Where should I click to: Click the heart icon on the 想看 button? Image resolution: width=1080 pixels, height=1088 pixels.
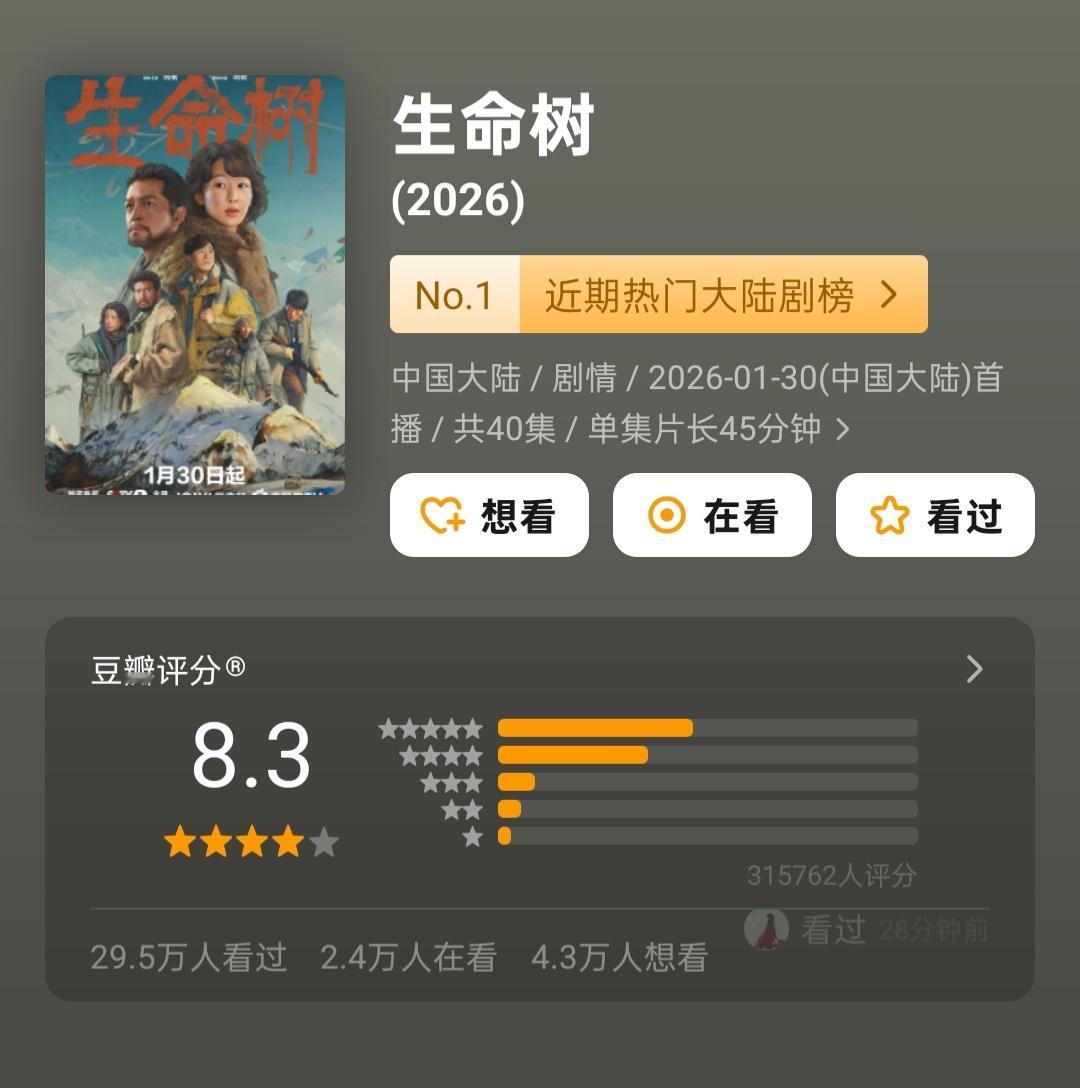(440, 515)
